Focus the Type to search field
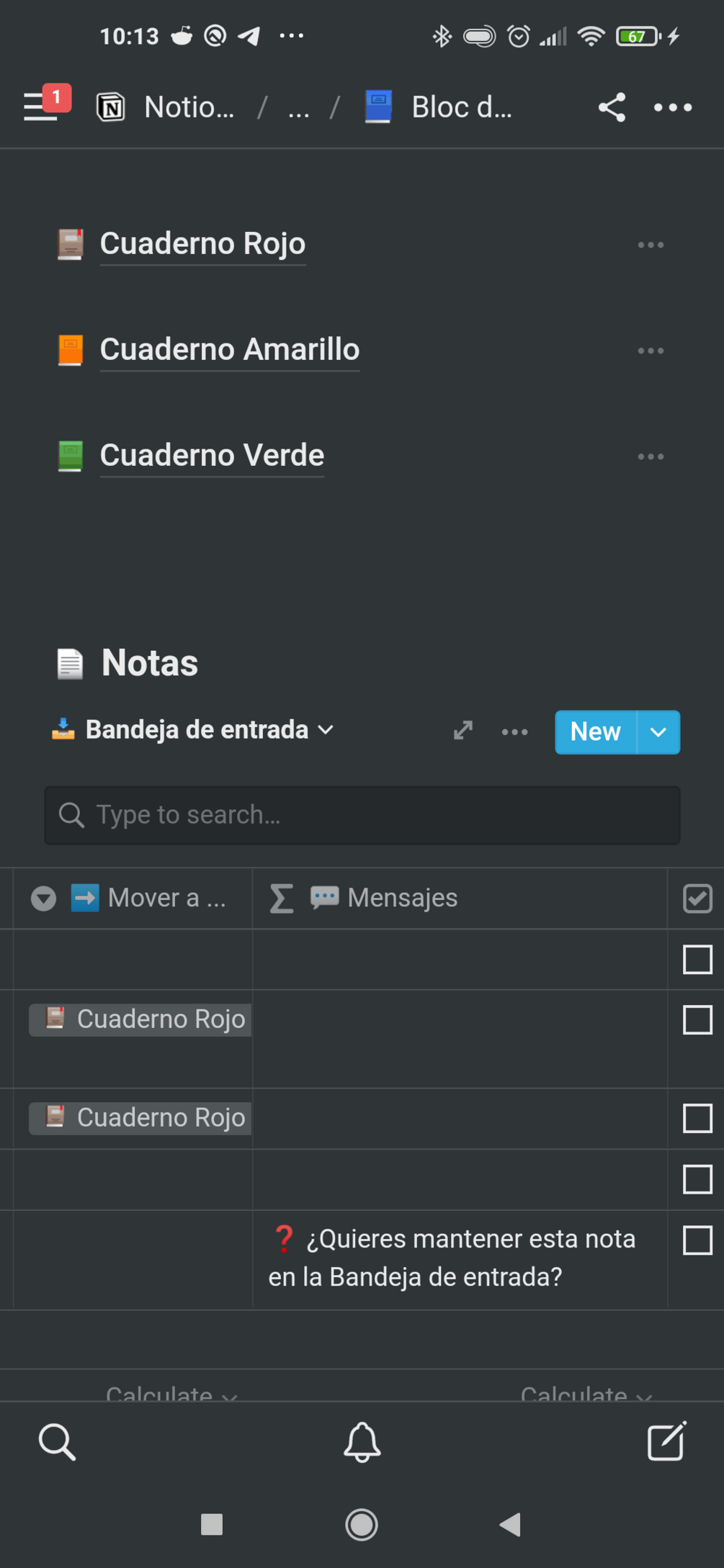Screen dimensions: 724x1568 (x=362, y=815)
